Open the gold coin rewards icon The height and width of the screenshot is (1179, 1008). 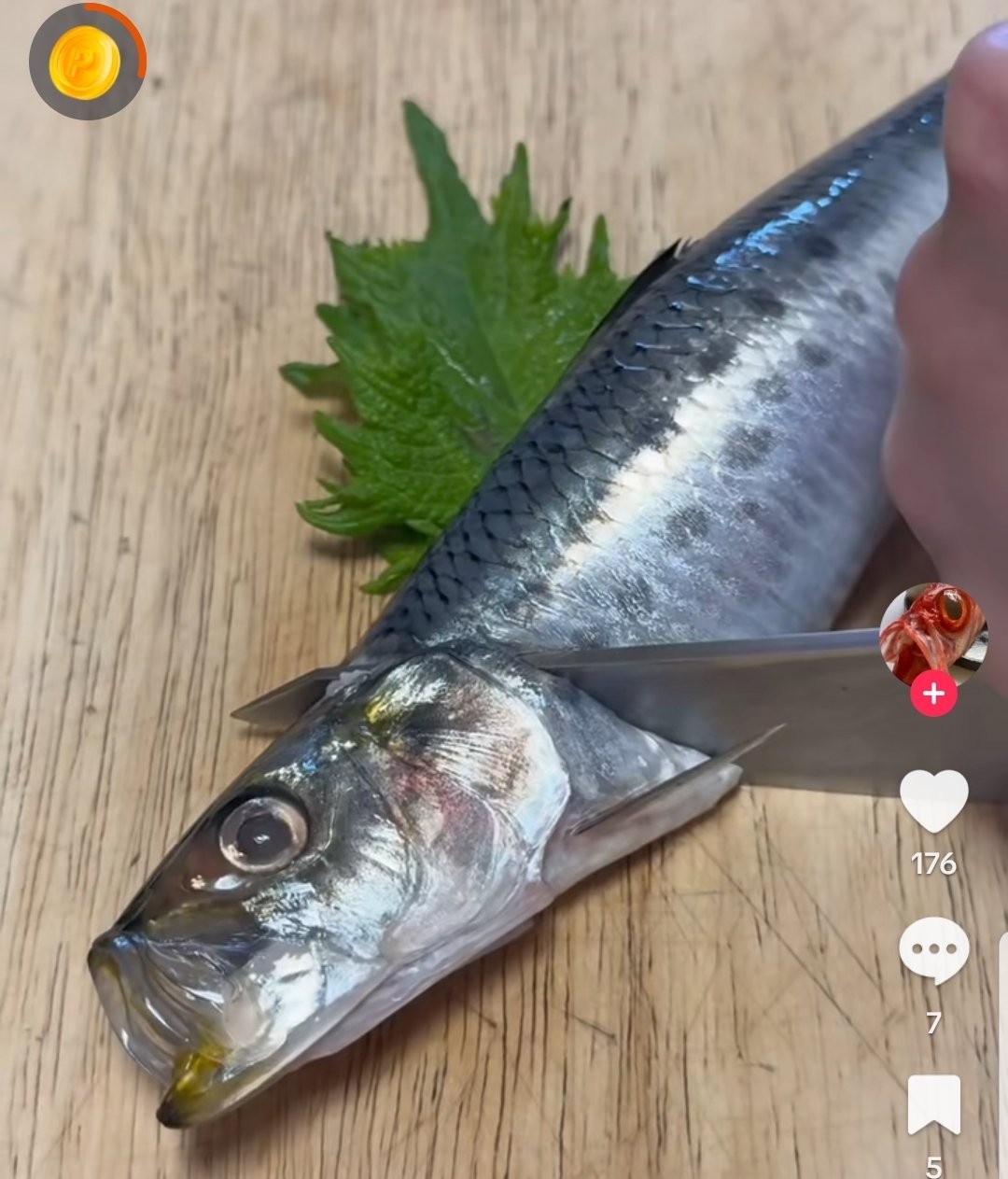(x=85, y=63)
